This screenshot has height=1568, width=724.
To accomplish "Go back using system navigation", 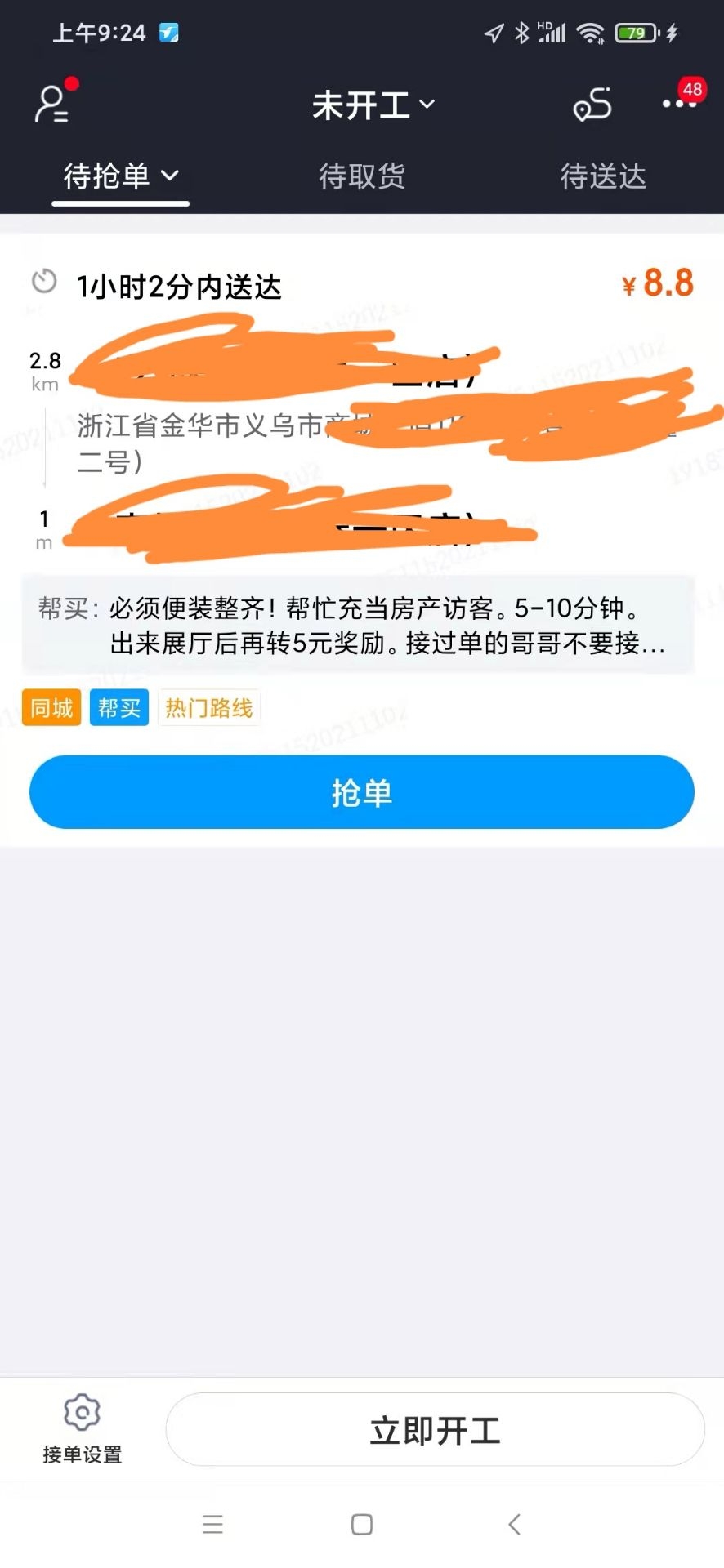I will [514, 1525].
